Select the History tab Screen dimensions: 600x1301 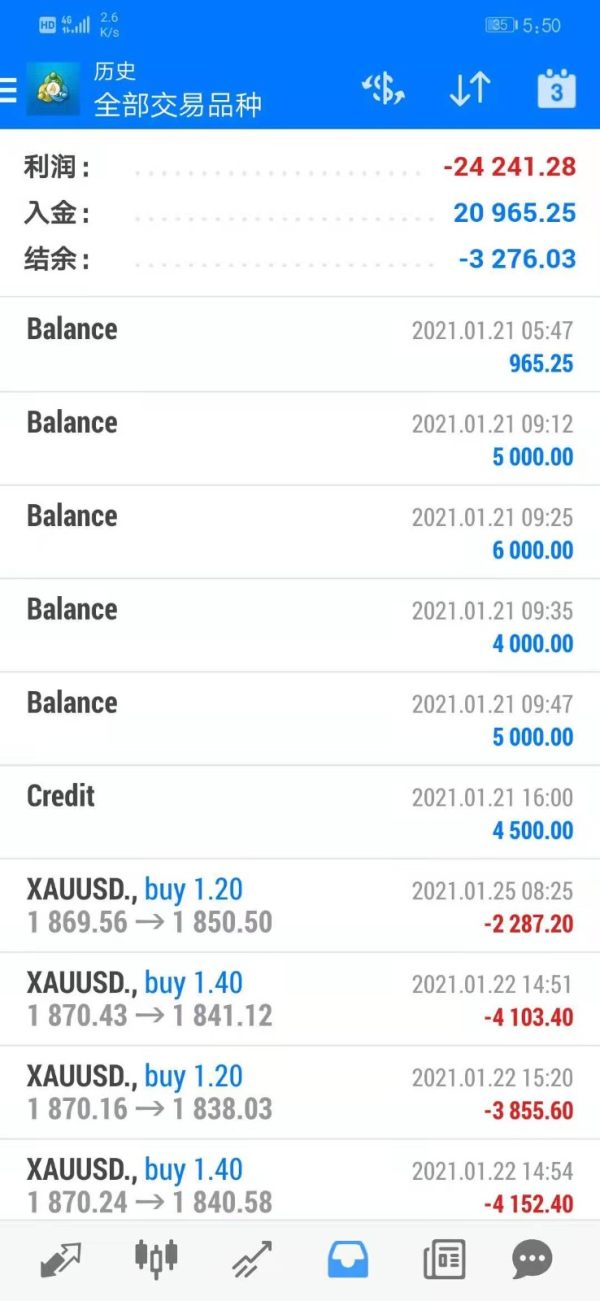(348, 1259)
